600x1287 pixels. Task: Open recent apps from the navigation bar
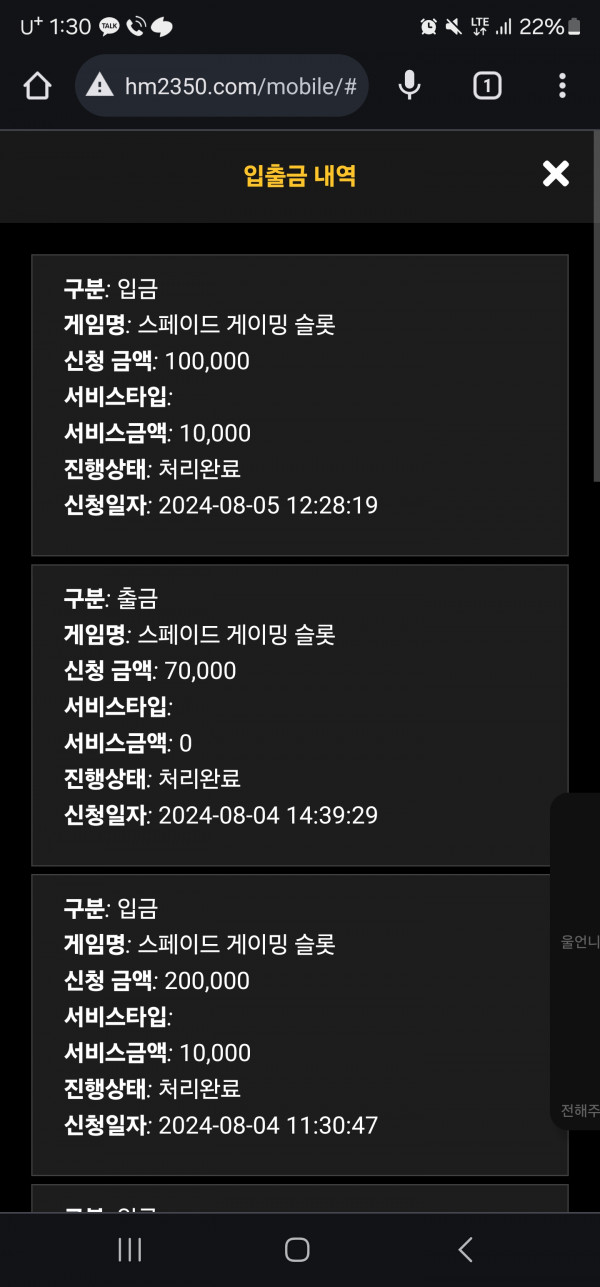pos(130,1249)
